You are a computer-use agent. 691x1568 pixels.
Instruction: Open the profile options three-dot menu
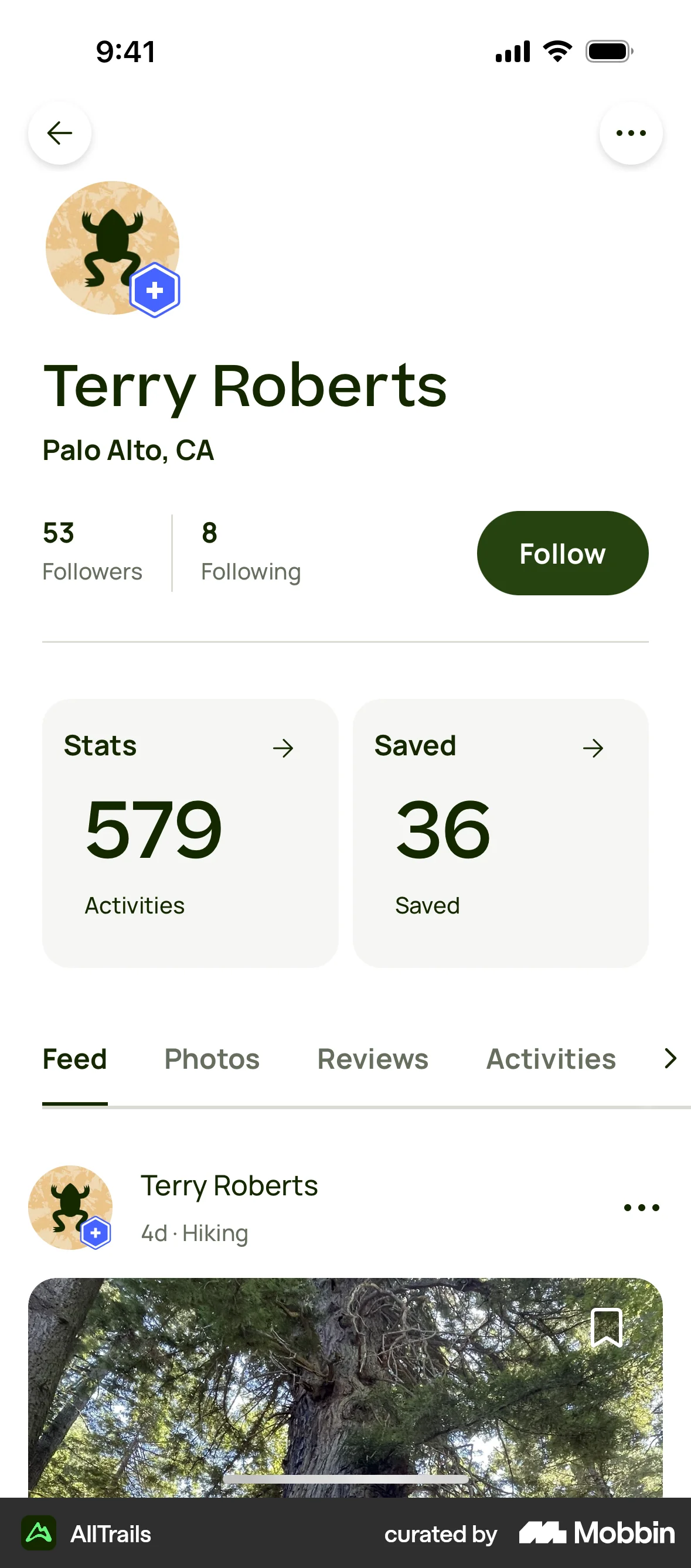pyautogui.click(x=631, y=132)
